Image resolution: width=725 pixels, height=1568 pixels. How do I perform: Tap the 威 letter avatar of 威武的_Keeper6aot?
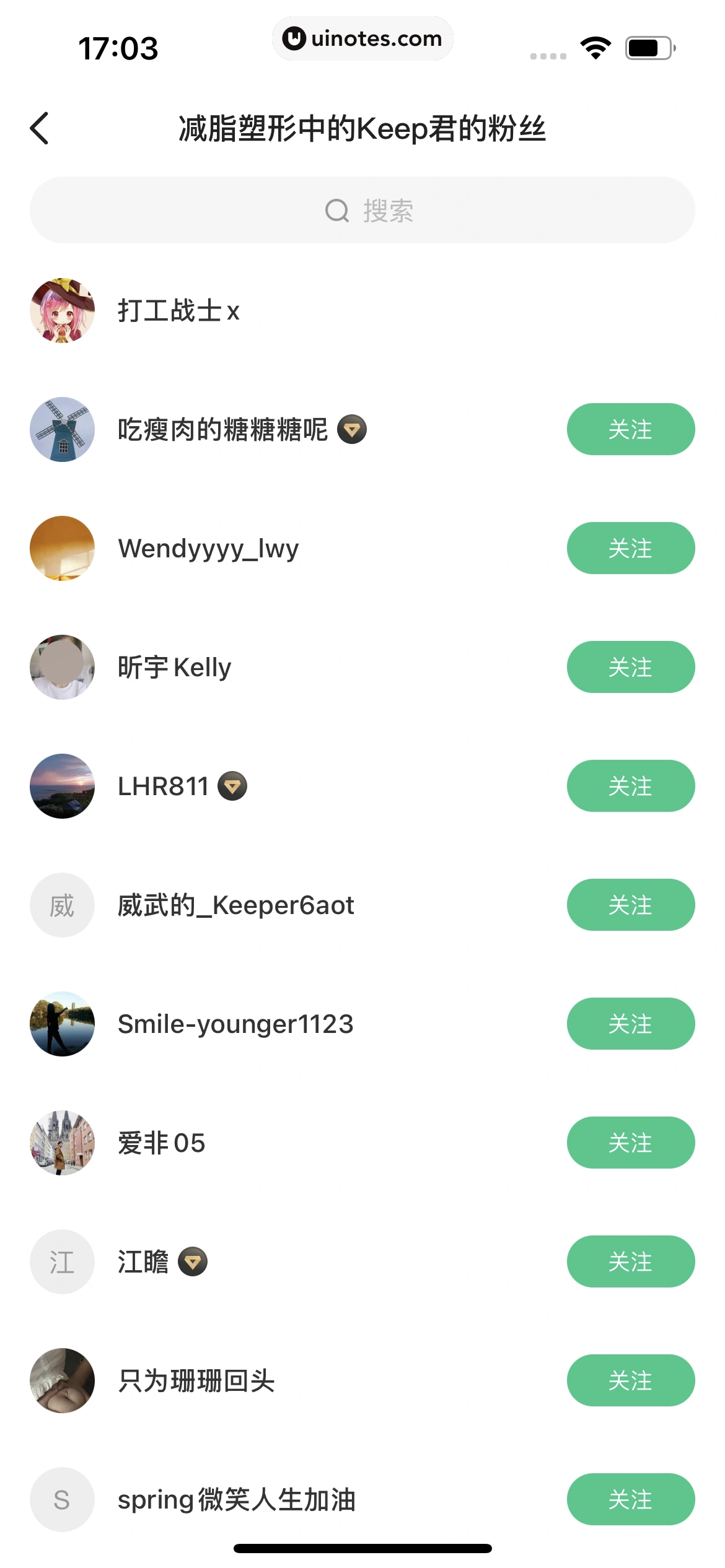coord(61,905)
